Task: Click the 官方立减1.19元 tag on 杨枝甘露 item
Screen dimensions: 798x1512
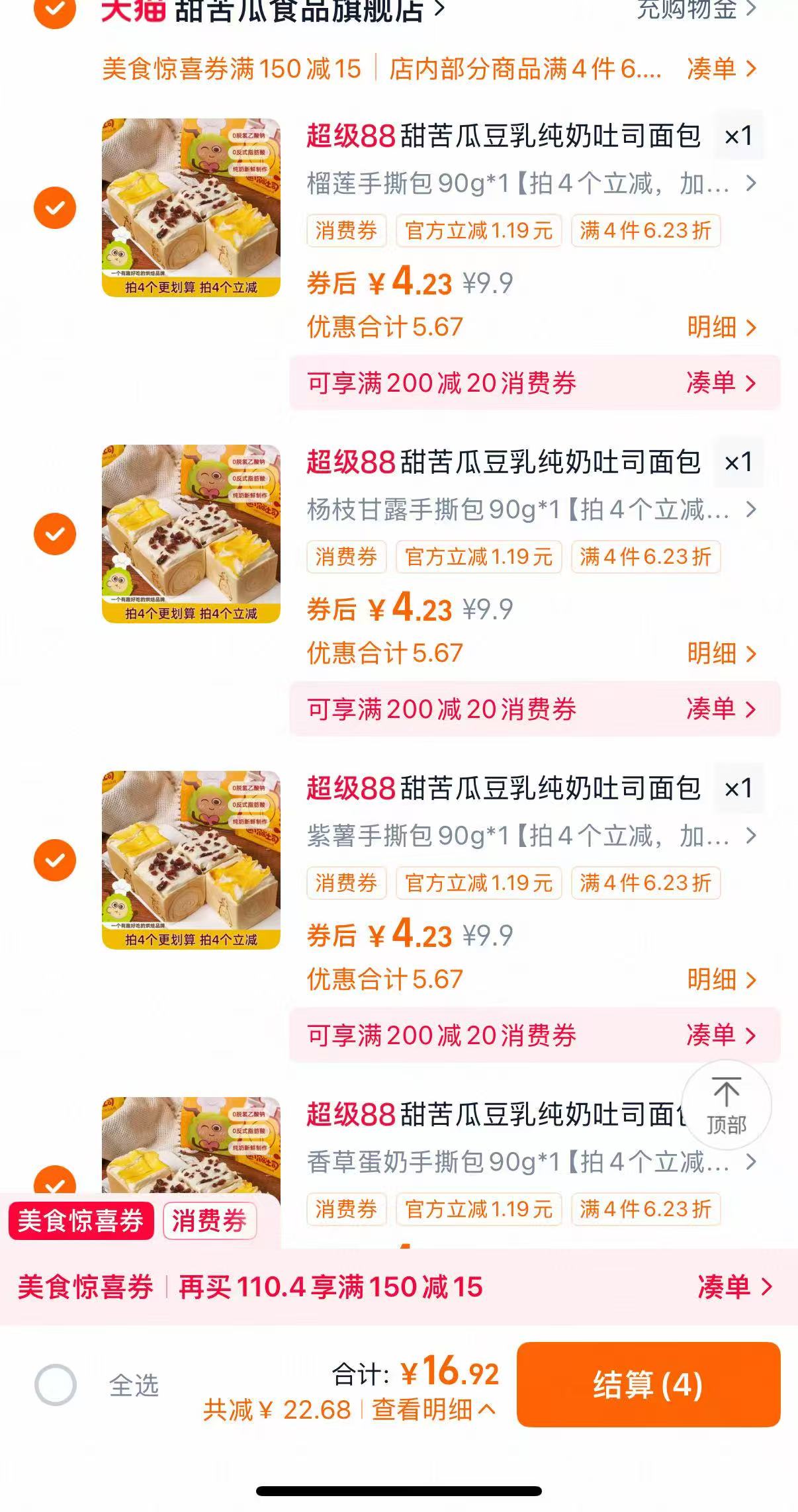Action: [478, 557]
